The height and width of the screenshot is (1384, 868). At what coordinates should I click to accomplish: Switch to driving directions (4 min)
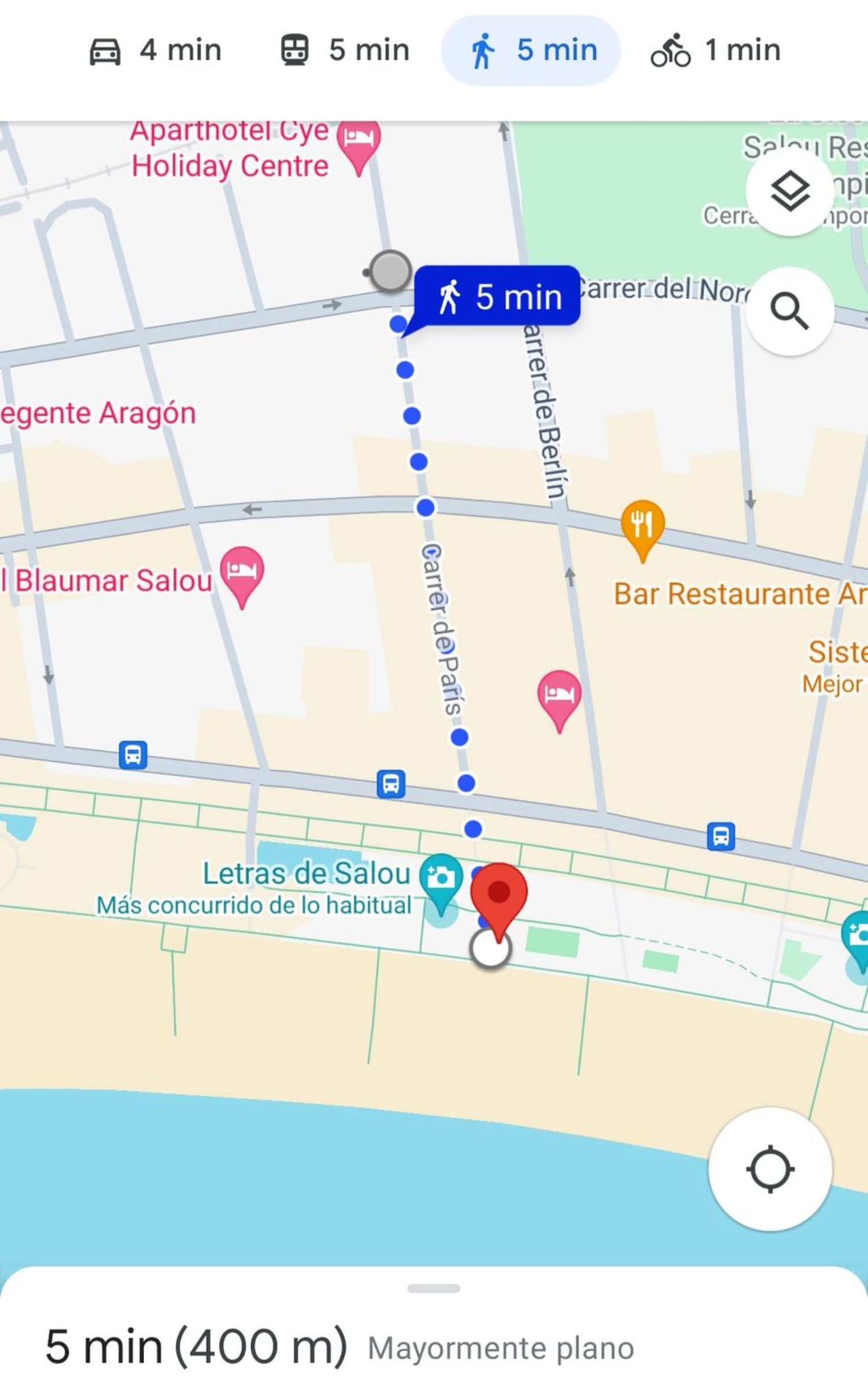[x=155, y=50]
